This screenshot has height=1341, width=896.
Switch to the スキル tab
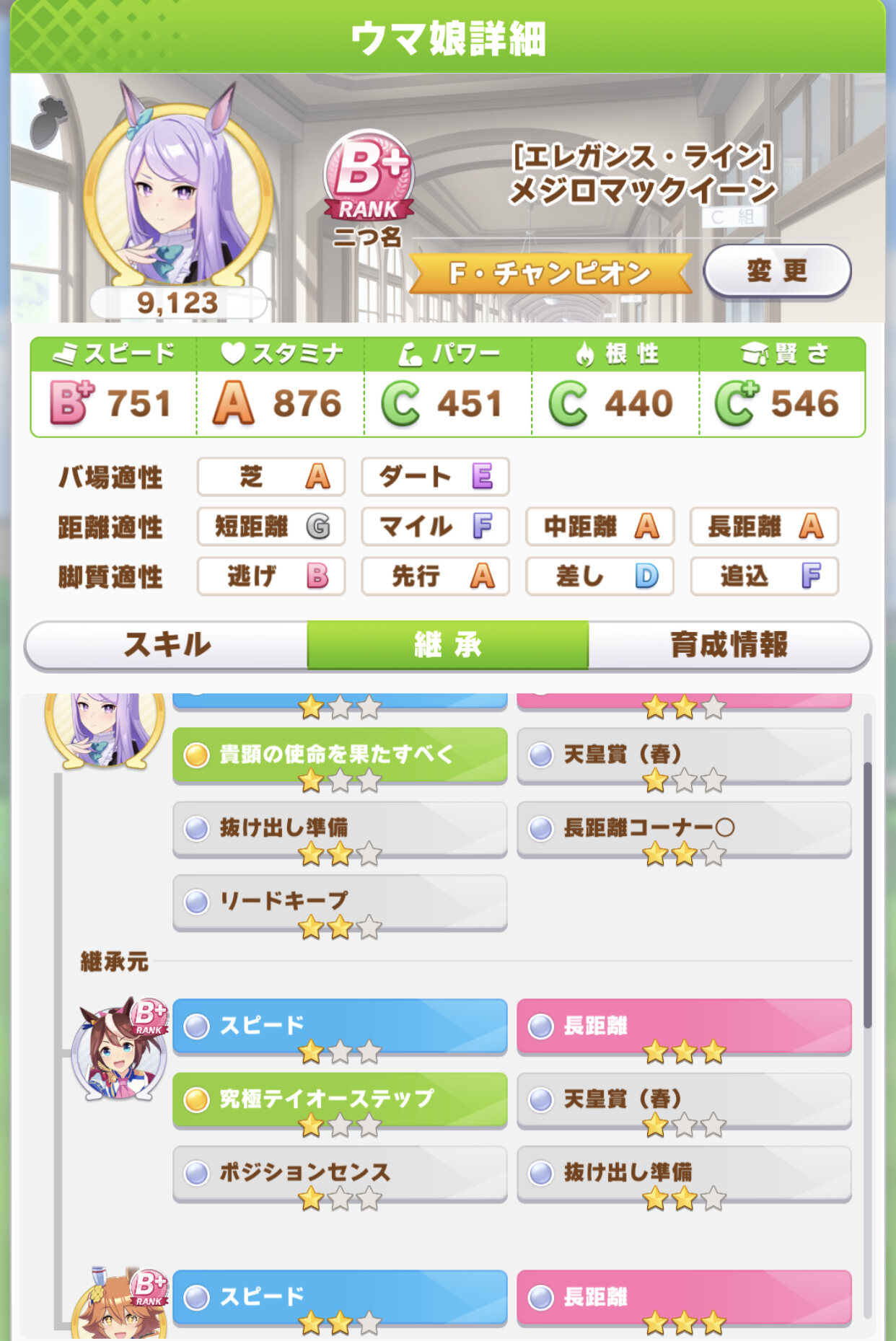click(x=167, y=644)
